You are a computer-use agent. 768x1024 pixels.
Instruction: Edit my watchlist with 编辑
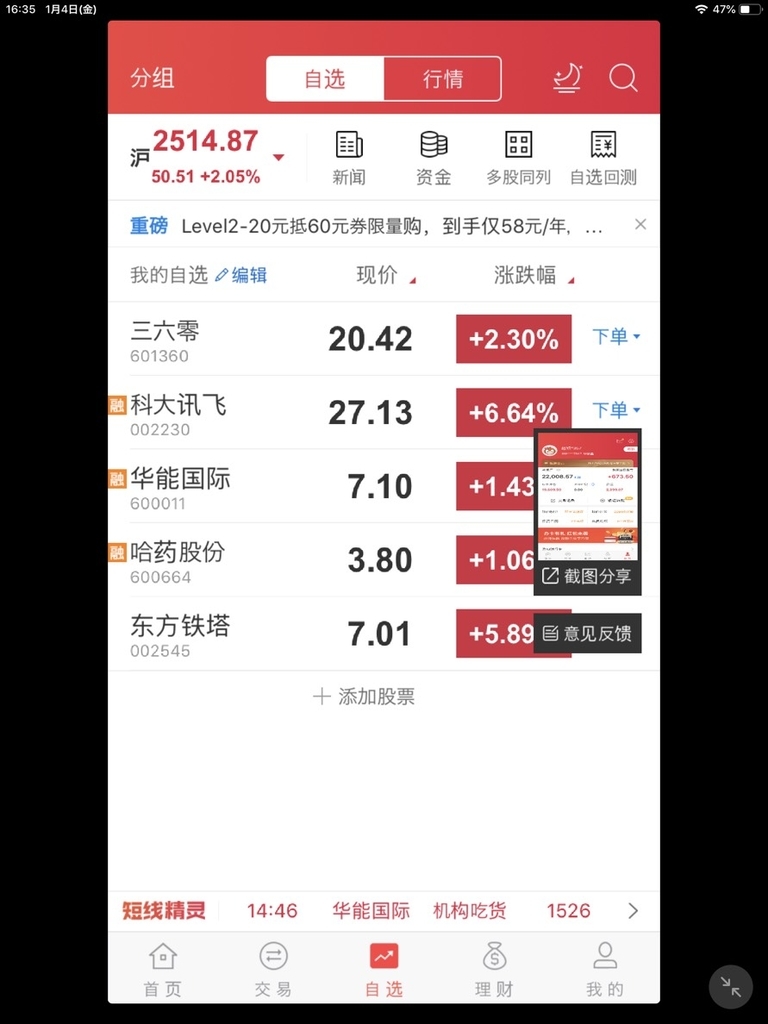coord(242,275)
